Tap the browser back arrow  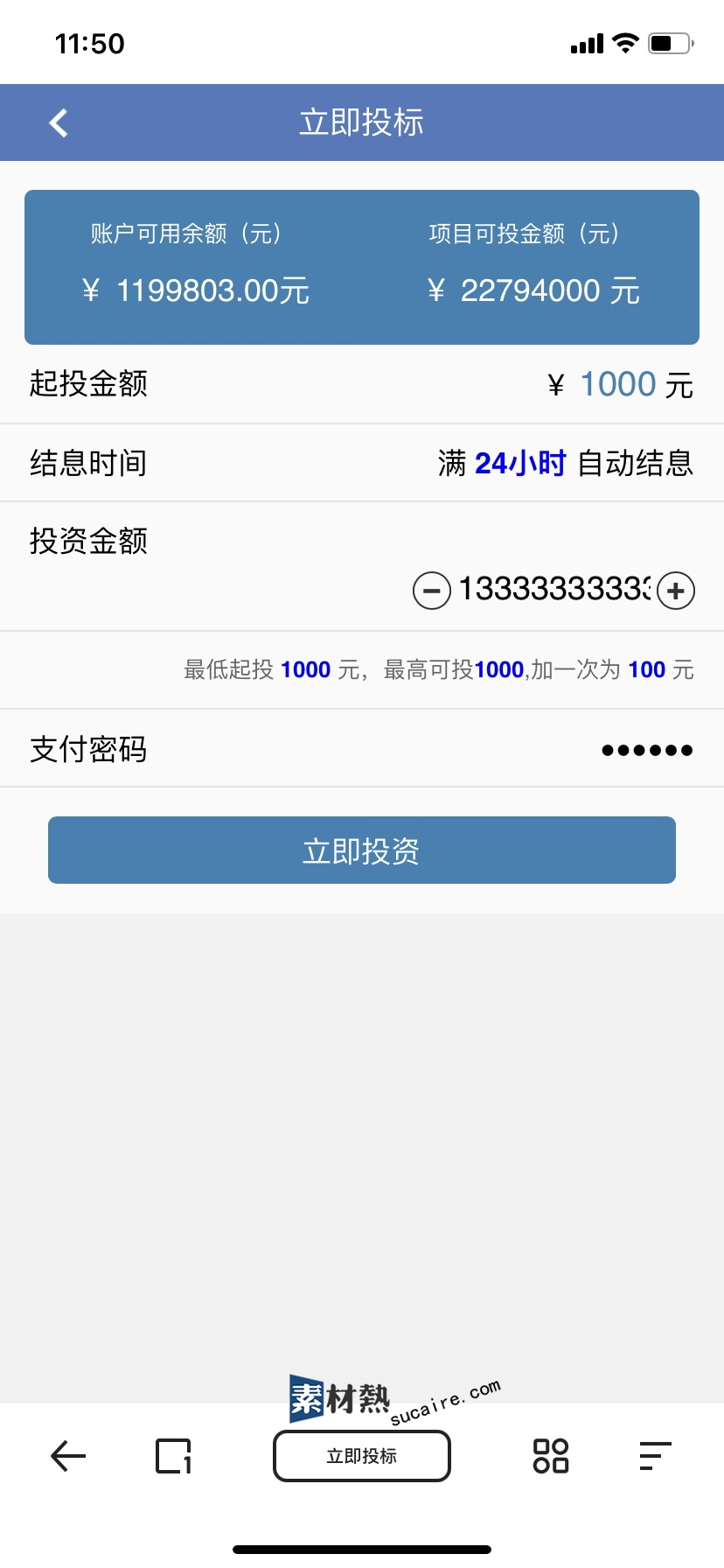tap(68, 1456)
